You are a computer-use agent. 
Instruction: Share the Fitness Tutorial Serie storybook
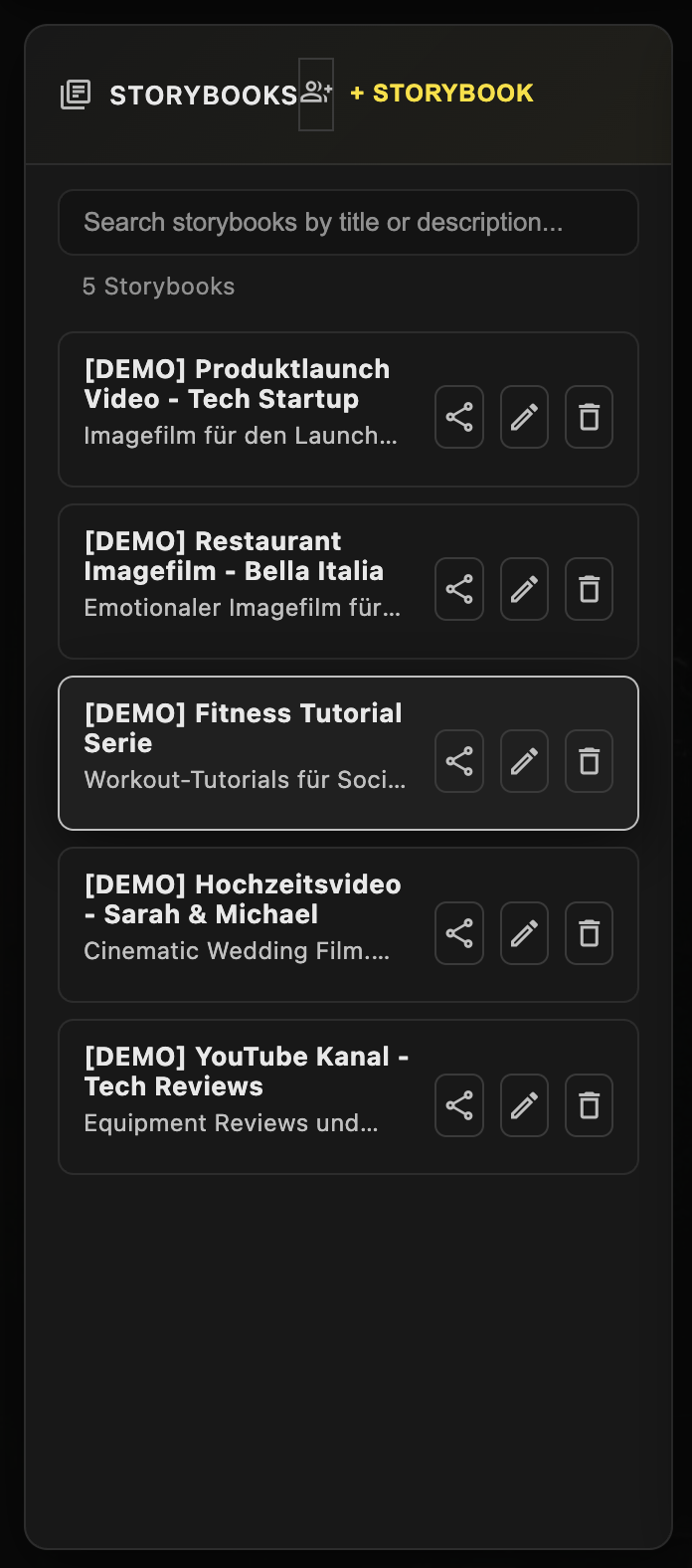459,761
